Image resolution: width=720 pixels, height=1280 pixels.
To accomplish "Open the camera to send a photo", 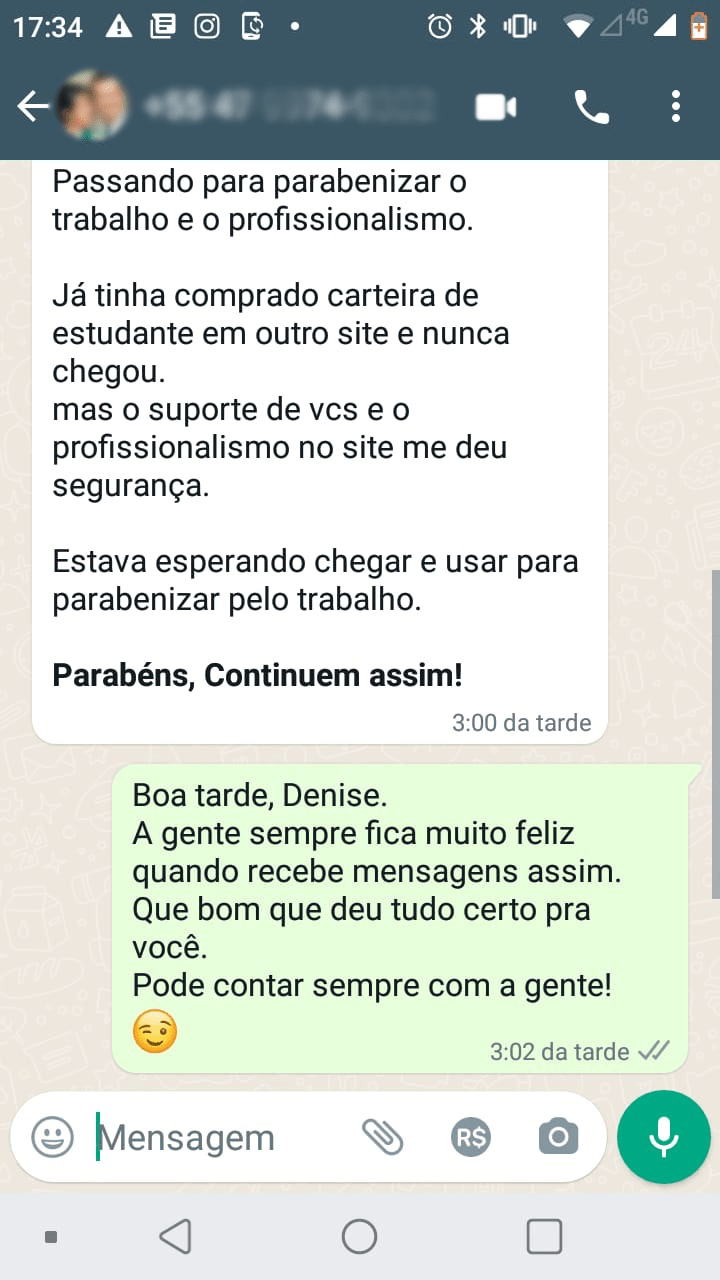I will click(x=558, y=1137).
